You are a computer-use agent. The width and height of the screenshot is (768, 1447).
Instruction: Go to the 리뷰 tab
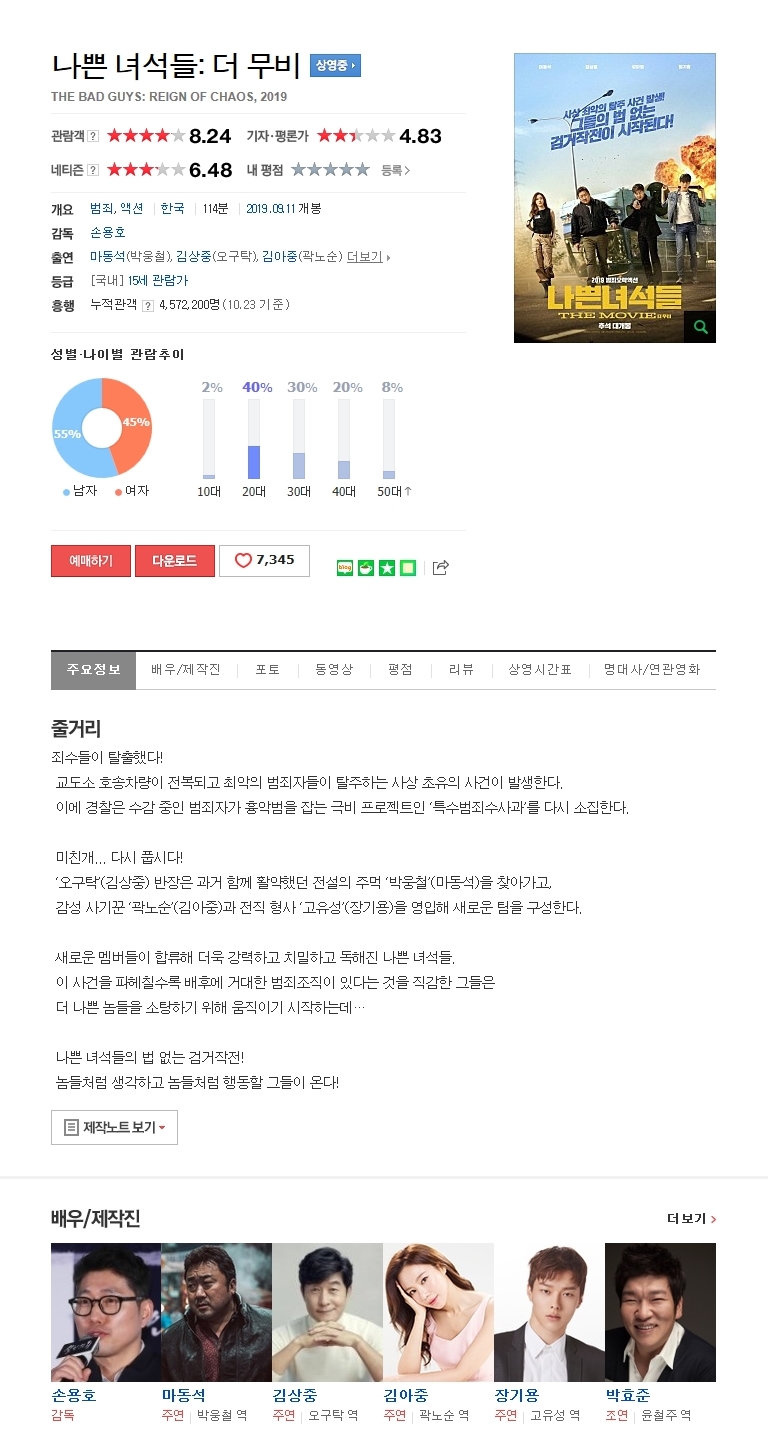click(461, 670)
